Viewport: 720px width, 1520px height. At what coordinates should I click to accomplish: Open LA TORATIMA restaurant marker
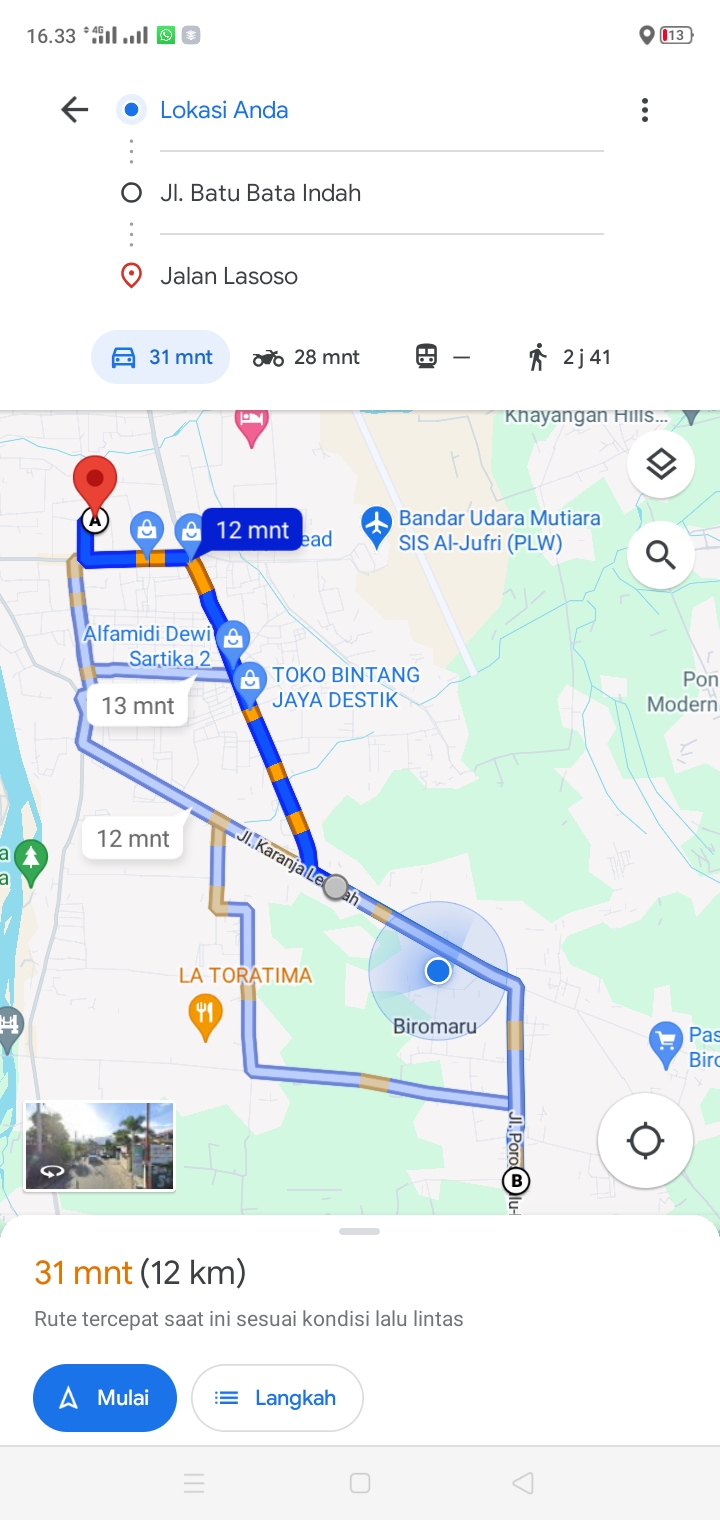[205, 1014]
